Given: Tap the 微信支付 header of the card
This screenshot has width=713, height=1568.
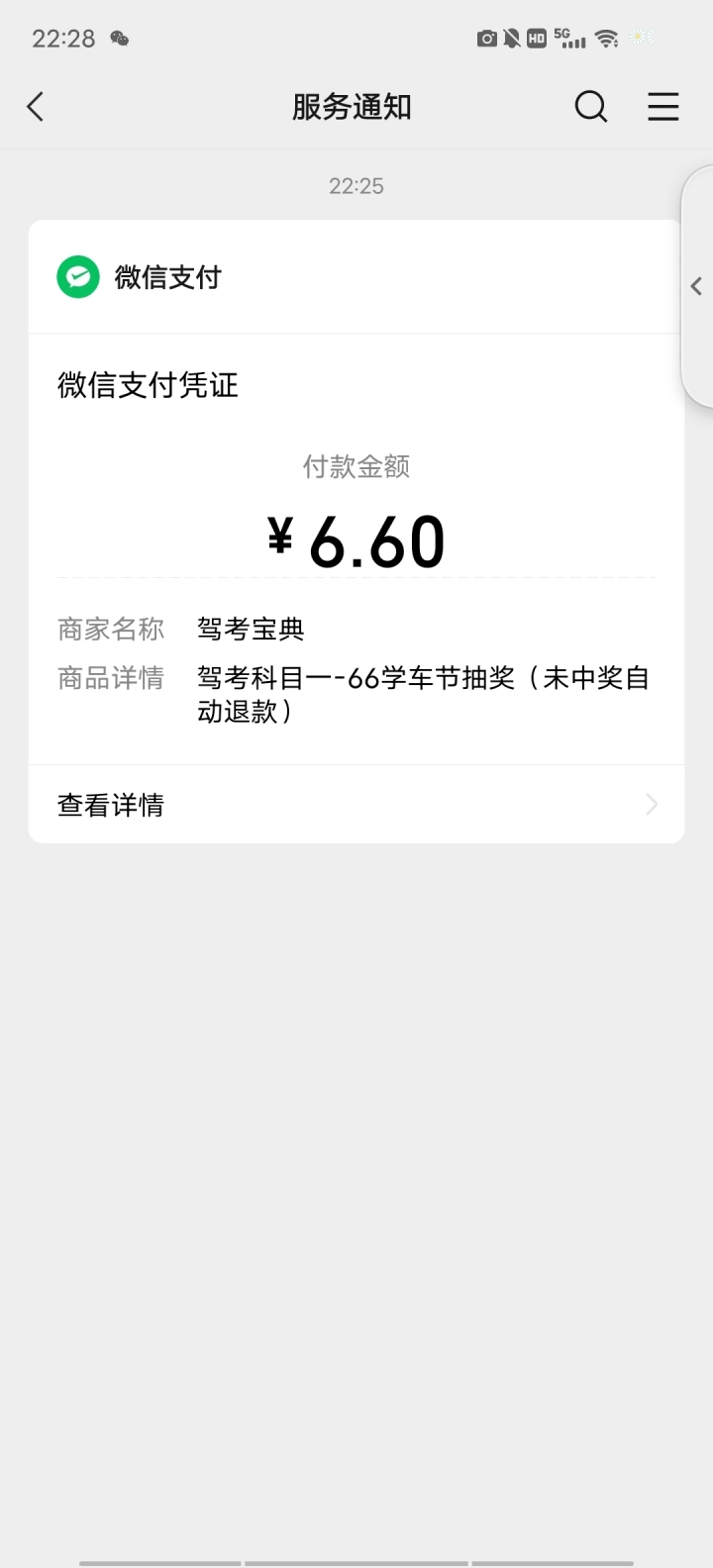Looking at the screenshot, I should tap(356, 277).
